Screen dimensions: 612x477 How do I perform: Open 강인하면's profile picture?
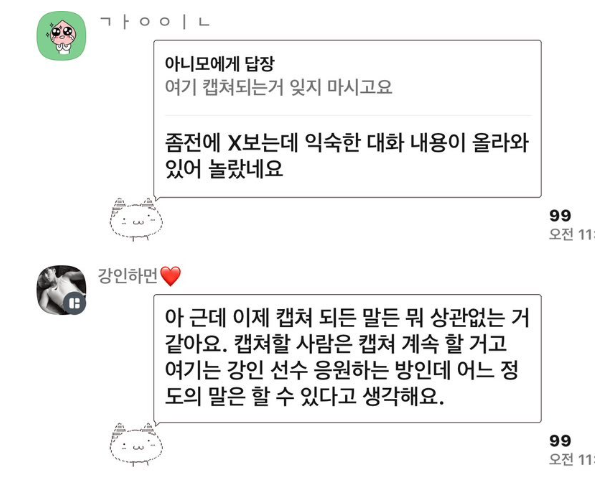pyautogui.click(x=61, y=289)
